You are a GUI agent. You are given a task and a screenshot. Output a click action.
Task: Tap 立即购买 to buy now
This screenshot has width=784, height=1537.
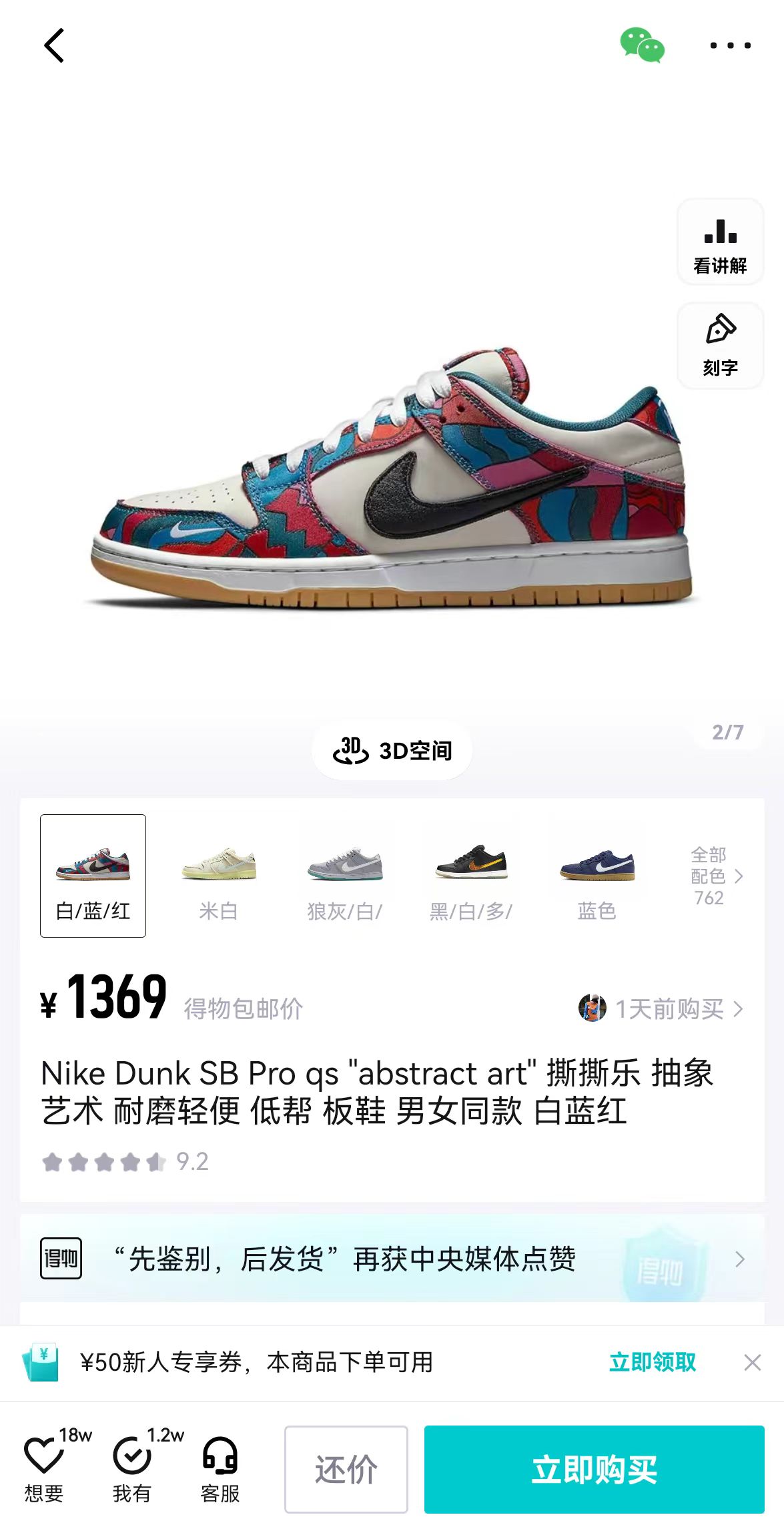pos(595,1469)
